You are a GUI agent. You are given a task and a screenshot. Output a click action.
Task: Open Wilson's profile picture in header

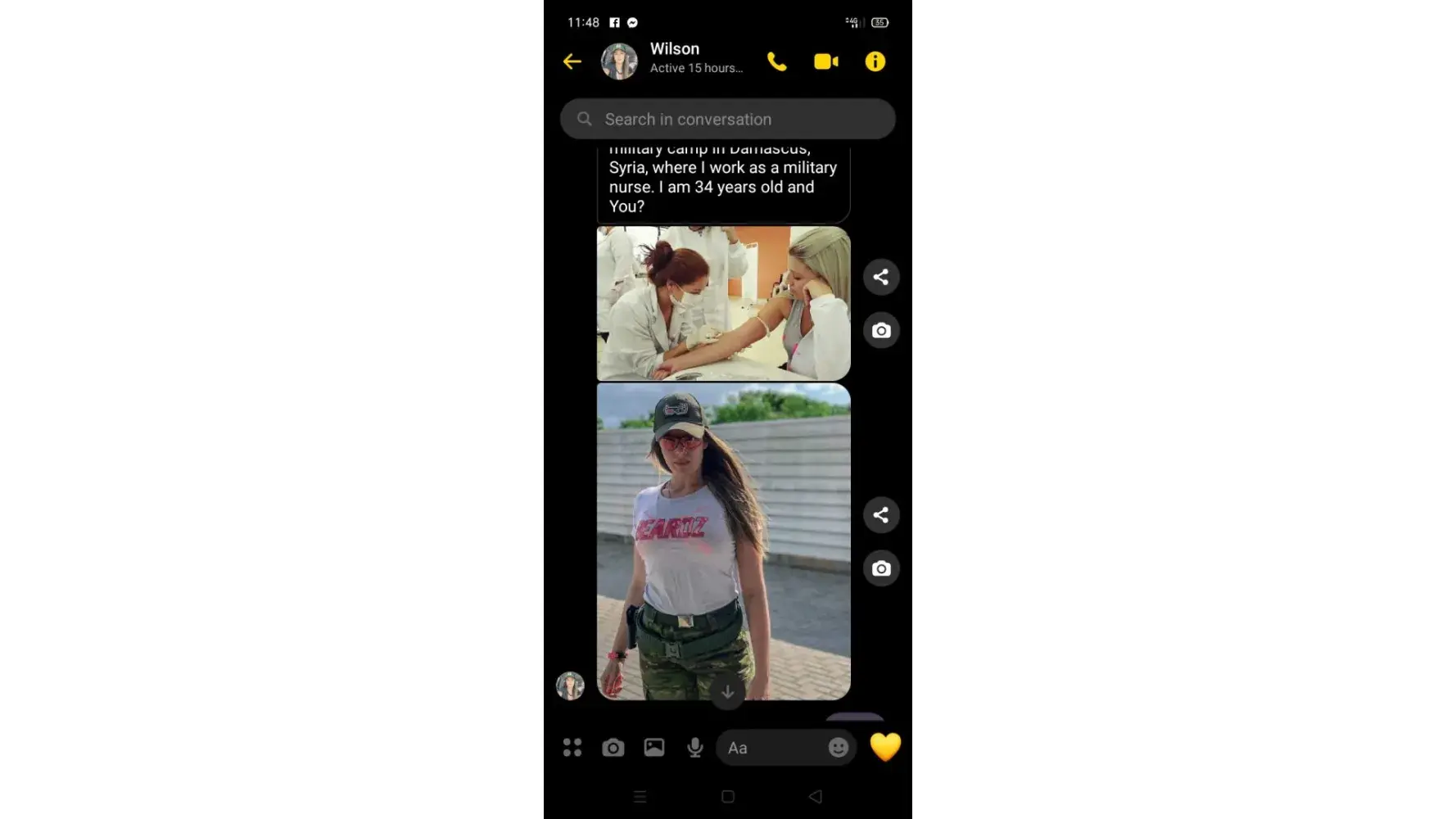619,61
